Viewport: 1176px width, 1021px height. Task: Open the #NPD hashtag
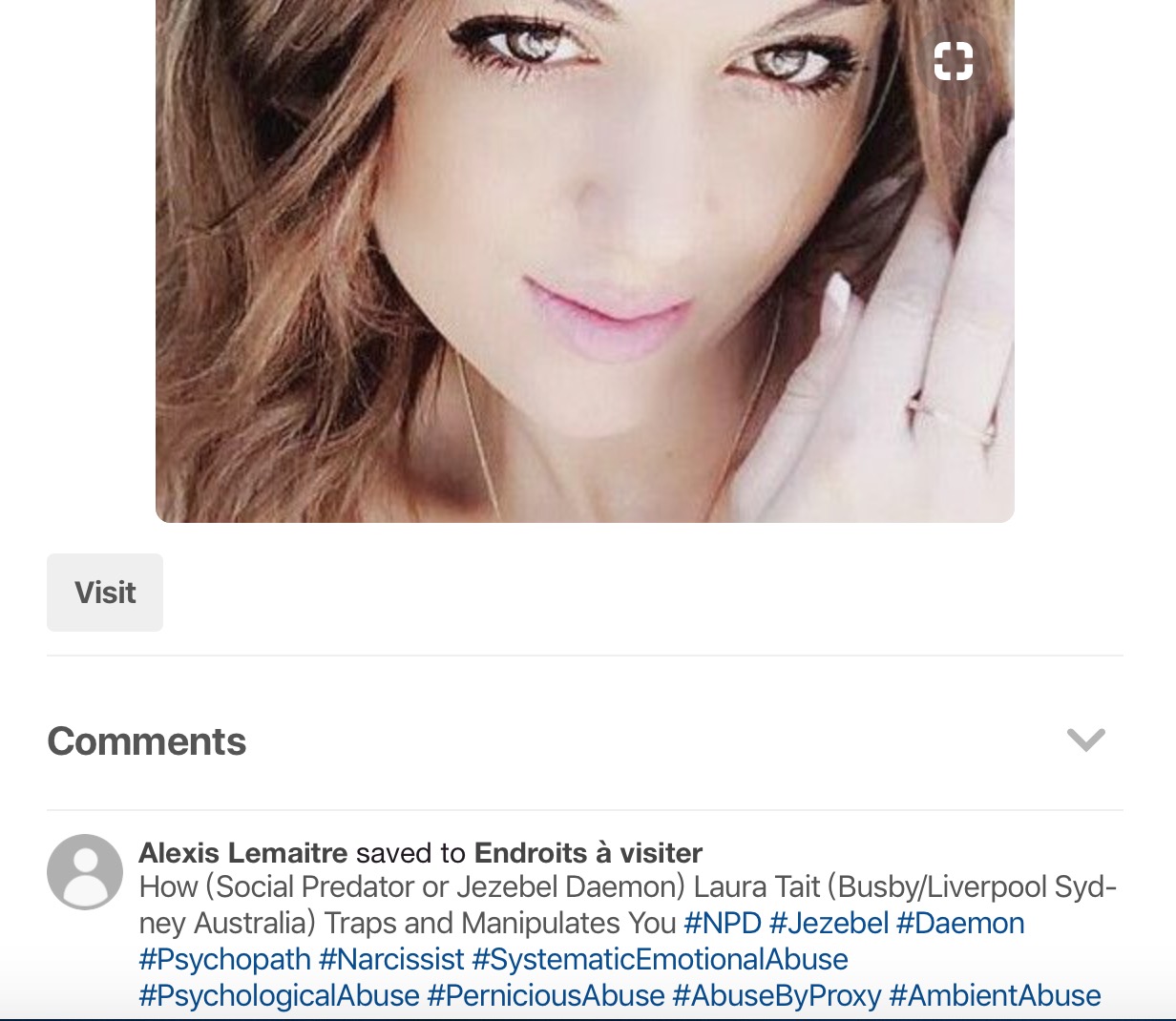[723, 923]
